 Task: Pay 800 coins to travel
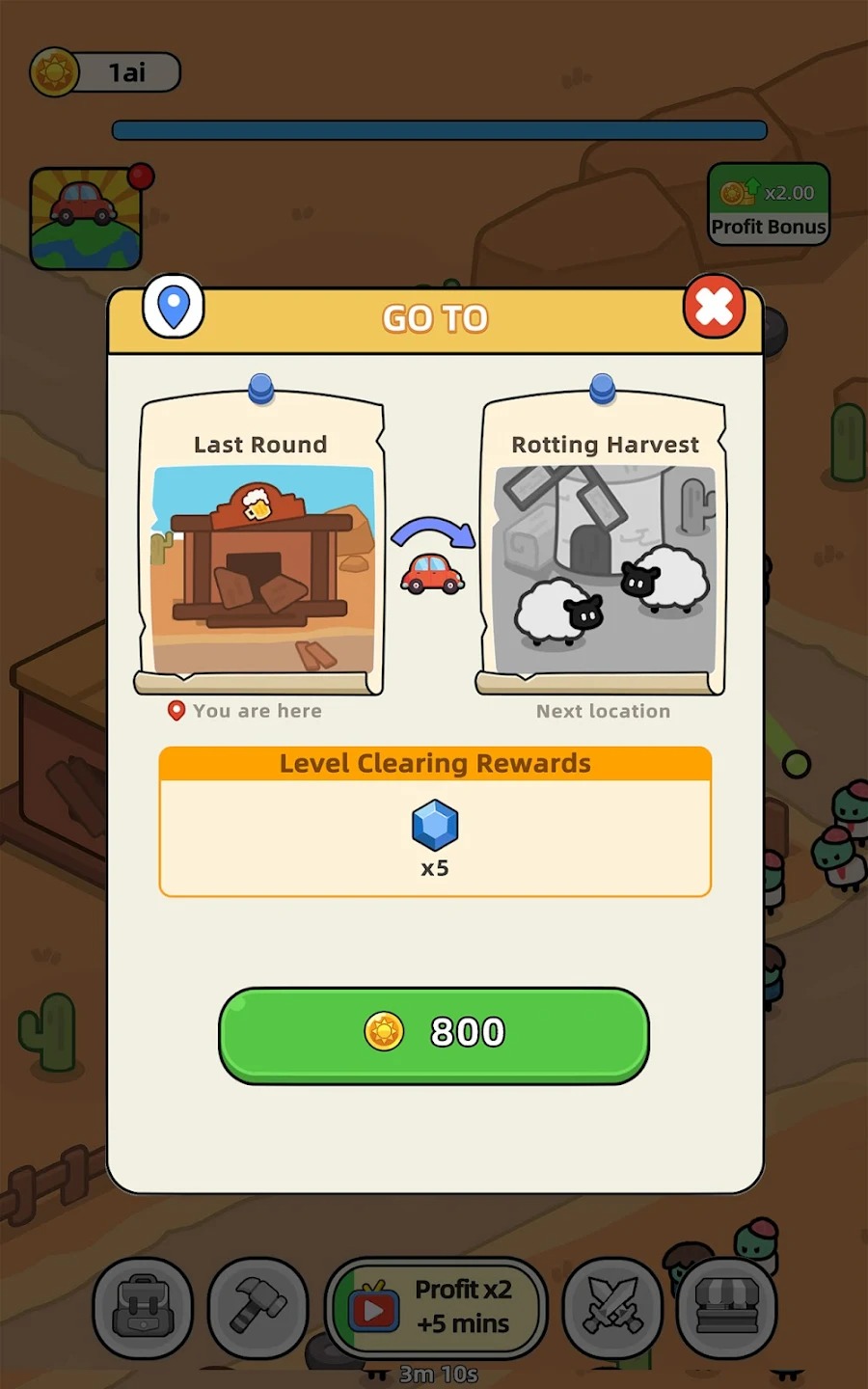[x=434, y=1034]
